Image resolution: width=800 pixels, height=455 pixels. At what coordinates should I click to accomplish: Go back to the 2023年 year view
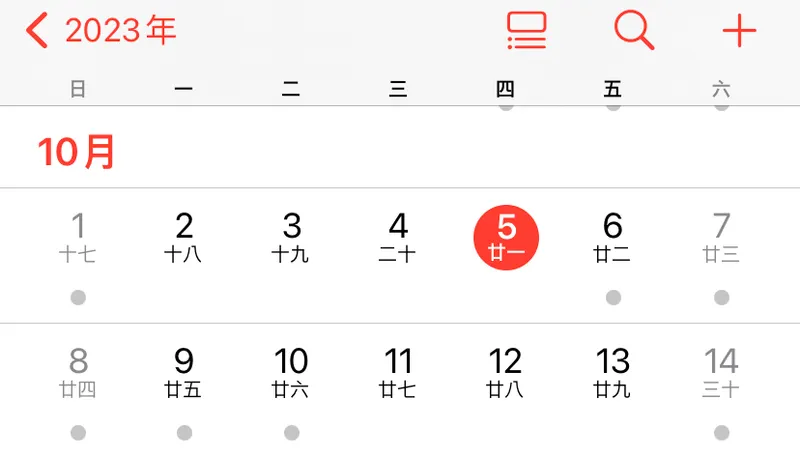click(100, 30)
